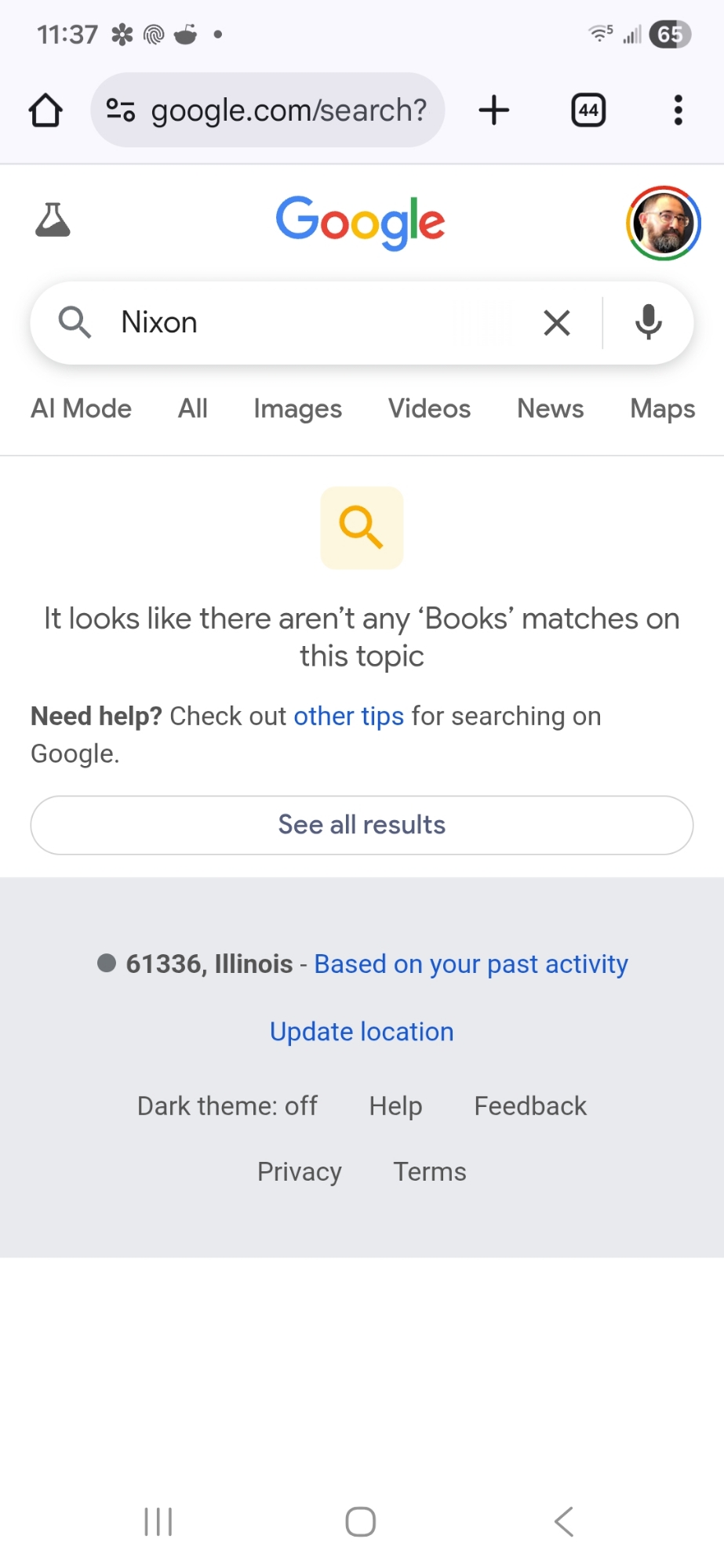Clear the Nixon search query
This screenshot has width=724, height=1568.
click(x=556, y=322)
